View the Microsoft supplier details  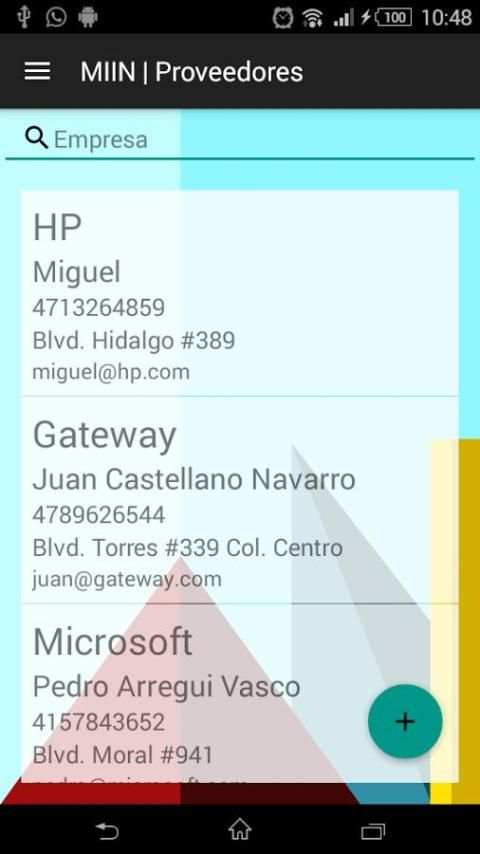[x=240, y=694]
